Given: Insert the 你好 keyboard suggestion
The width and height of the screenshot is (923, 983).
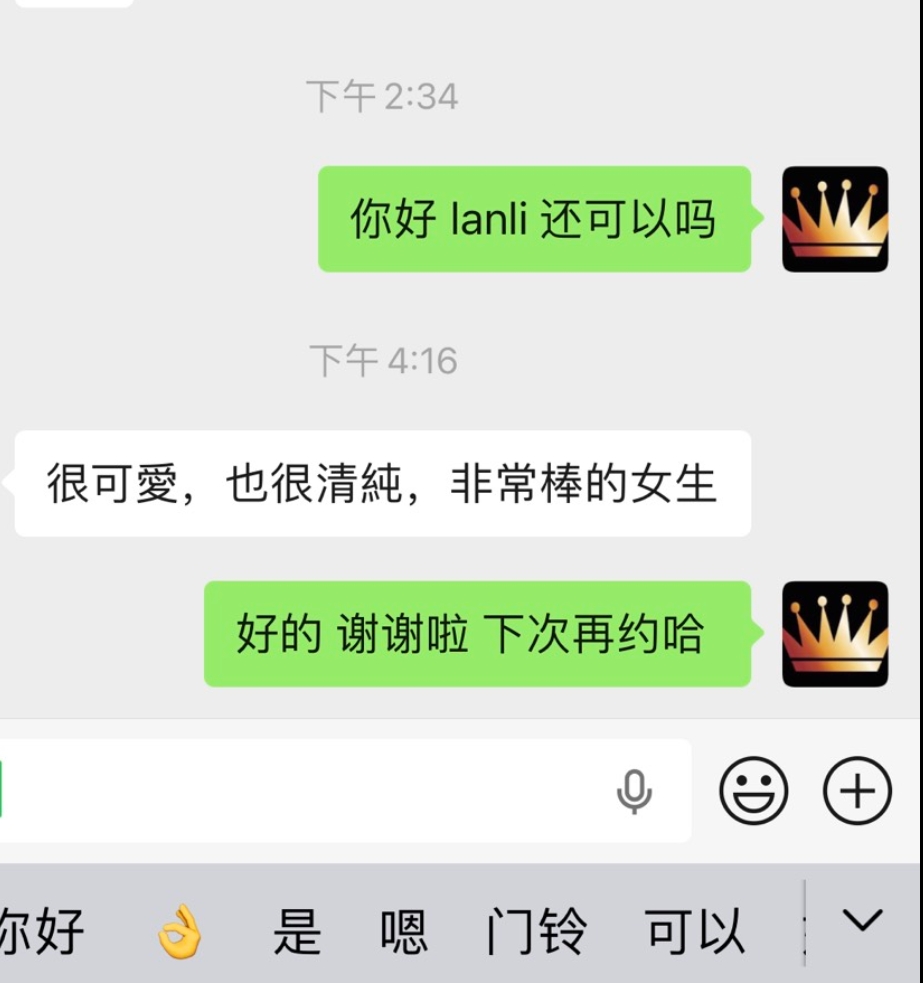Looking at the screenshot, I should click(x=40, y=931).
